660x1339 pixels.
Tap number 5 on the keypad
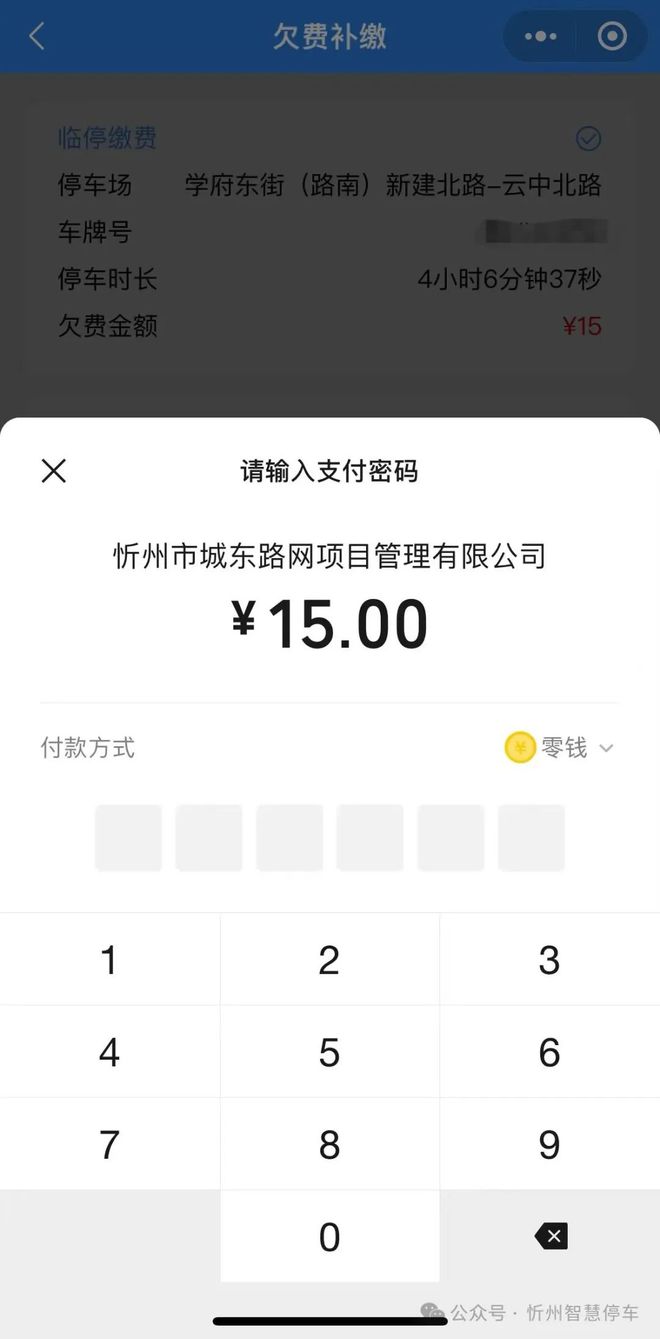329,1052
